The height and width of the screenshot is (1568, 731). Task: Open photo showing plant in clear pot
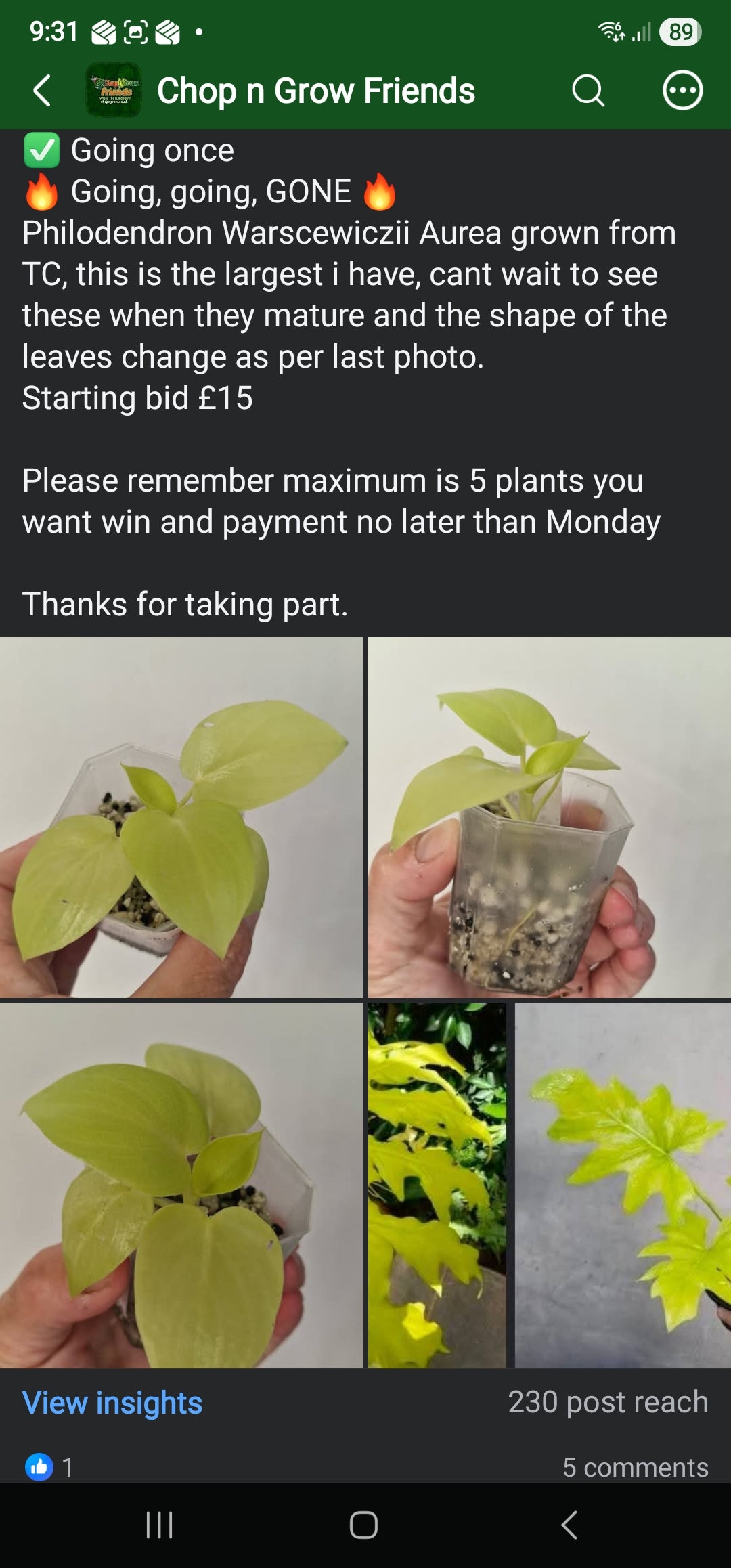pos(550,817)
